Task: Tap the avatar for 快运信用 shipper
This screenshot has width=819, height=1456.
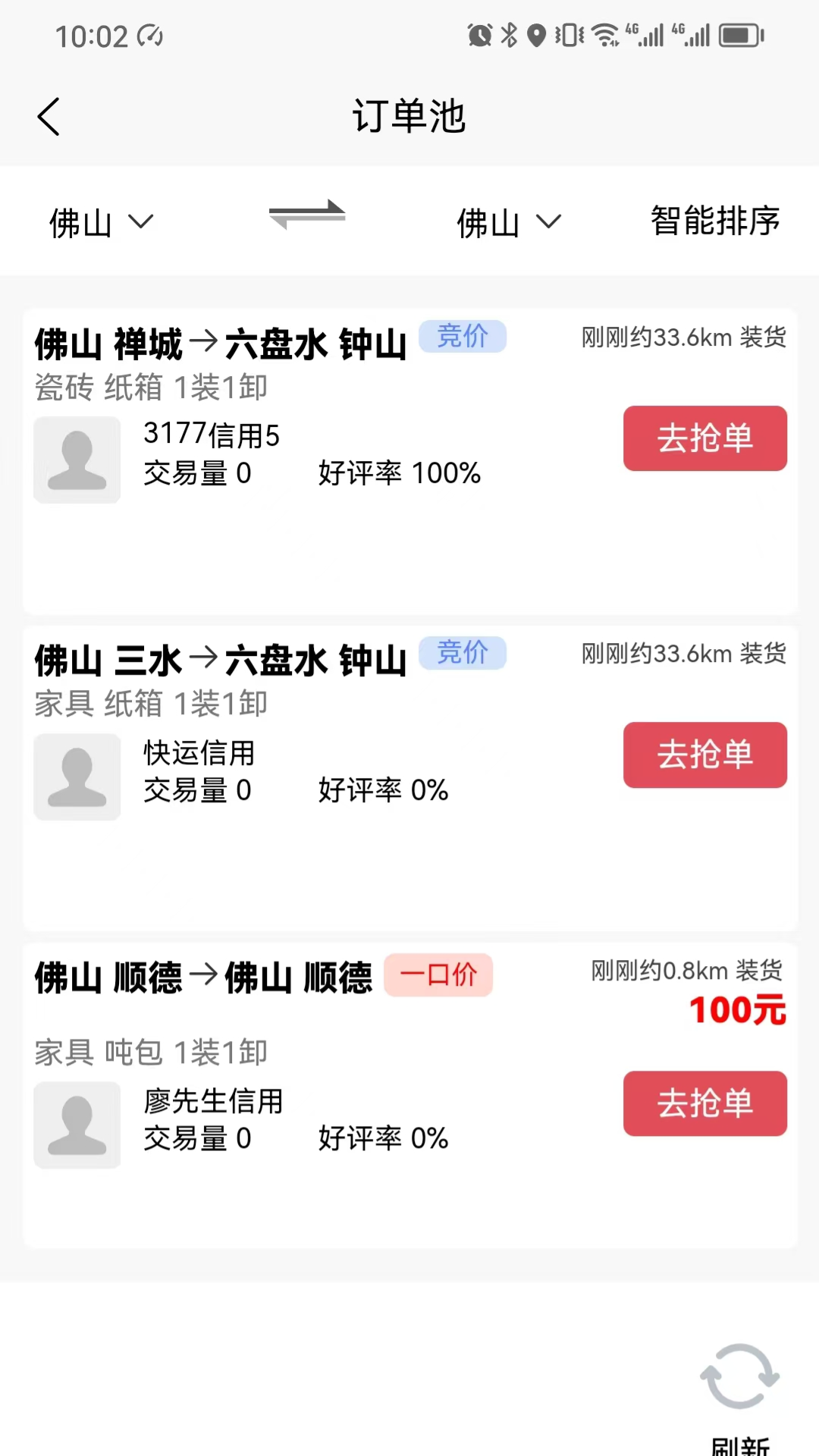Action: 77,777
